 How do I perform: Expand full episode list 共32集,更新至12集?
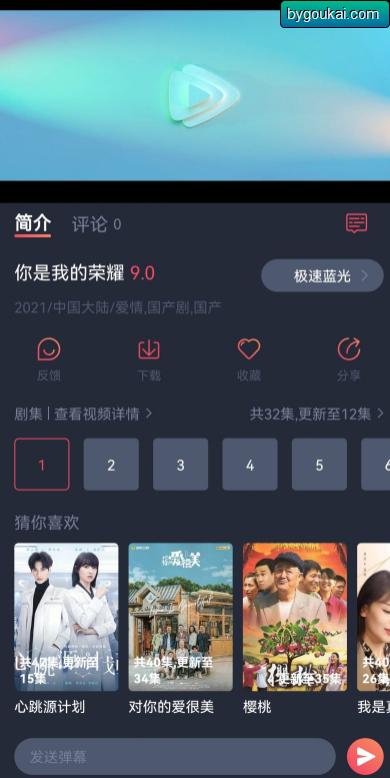(317, 414)
